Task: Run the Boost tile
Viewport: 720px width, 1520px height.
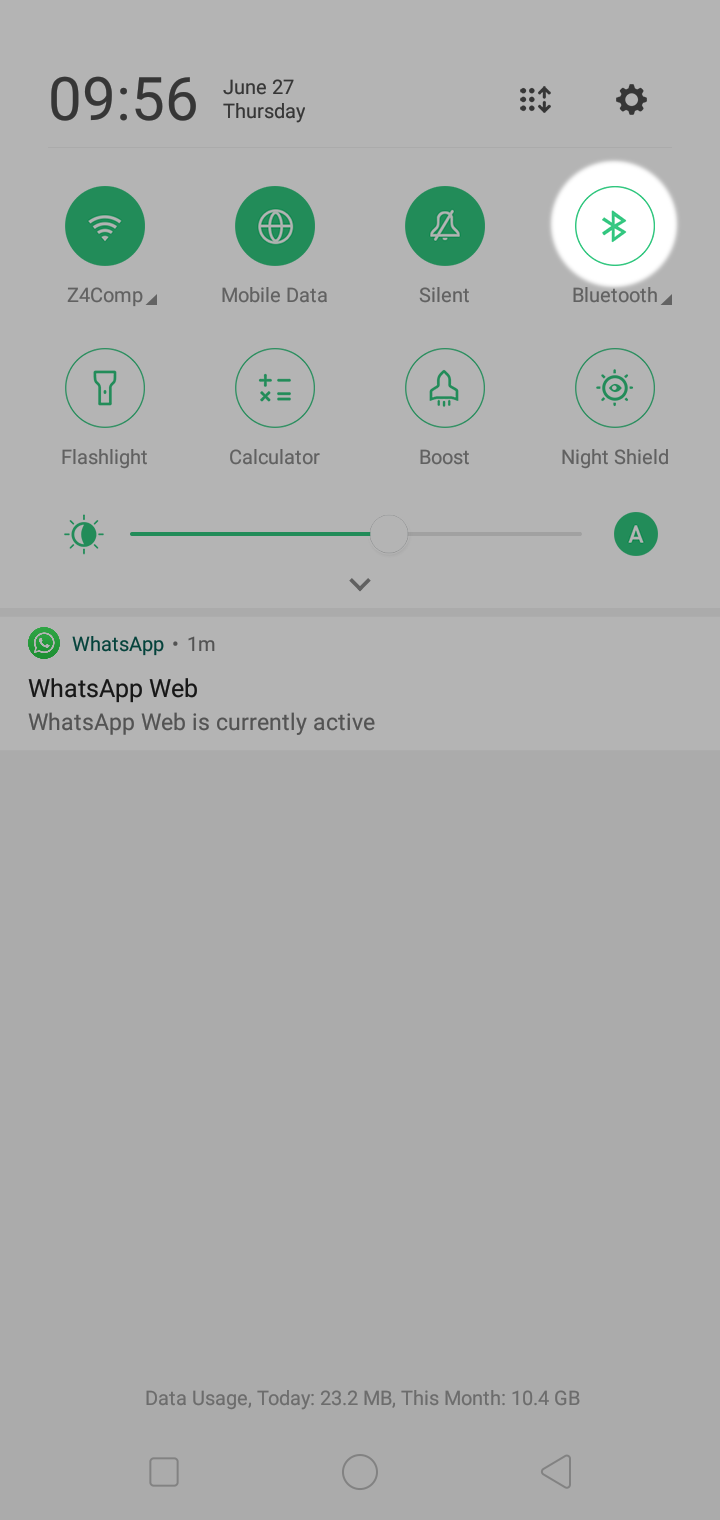Action: coord(445,388)
